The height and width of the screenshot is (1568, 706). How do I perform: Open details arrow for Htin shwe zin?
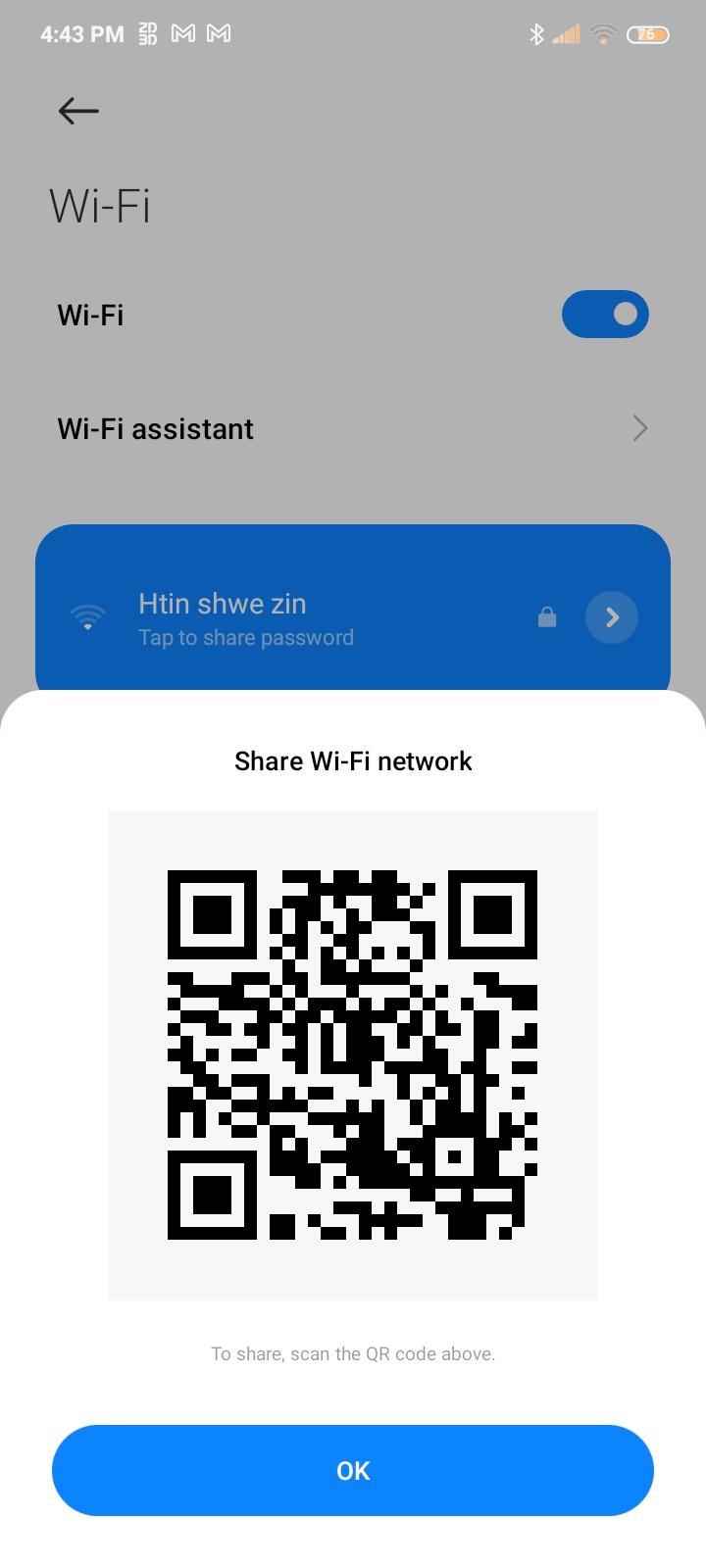pos(611,617)
